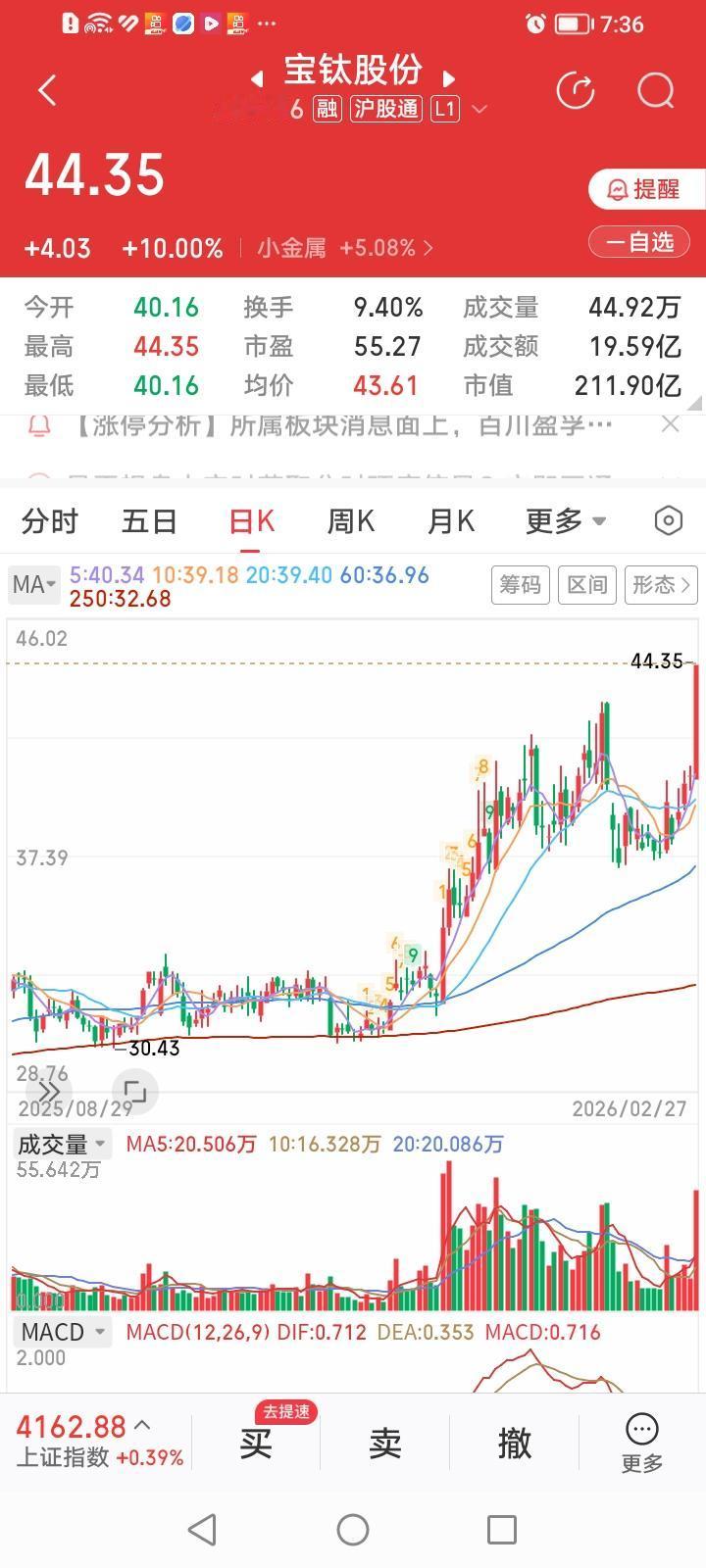Open chart settings via the target icon
This screenshot has width=706, height=1568.
click(x=668, y=521)
